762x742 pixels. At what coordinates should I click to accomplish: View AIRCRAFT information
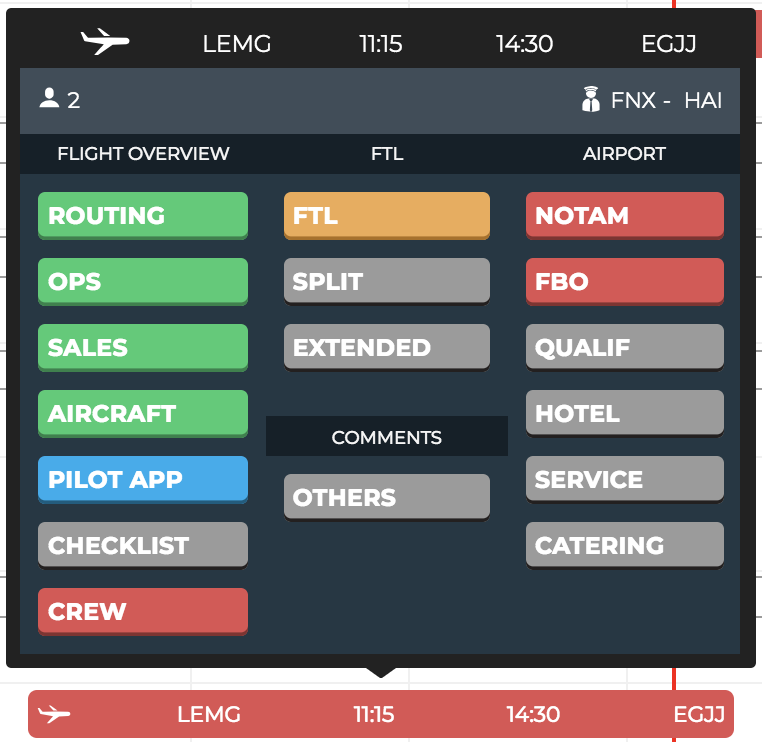click(x=142, y=413)
